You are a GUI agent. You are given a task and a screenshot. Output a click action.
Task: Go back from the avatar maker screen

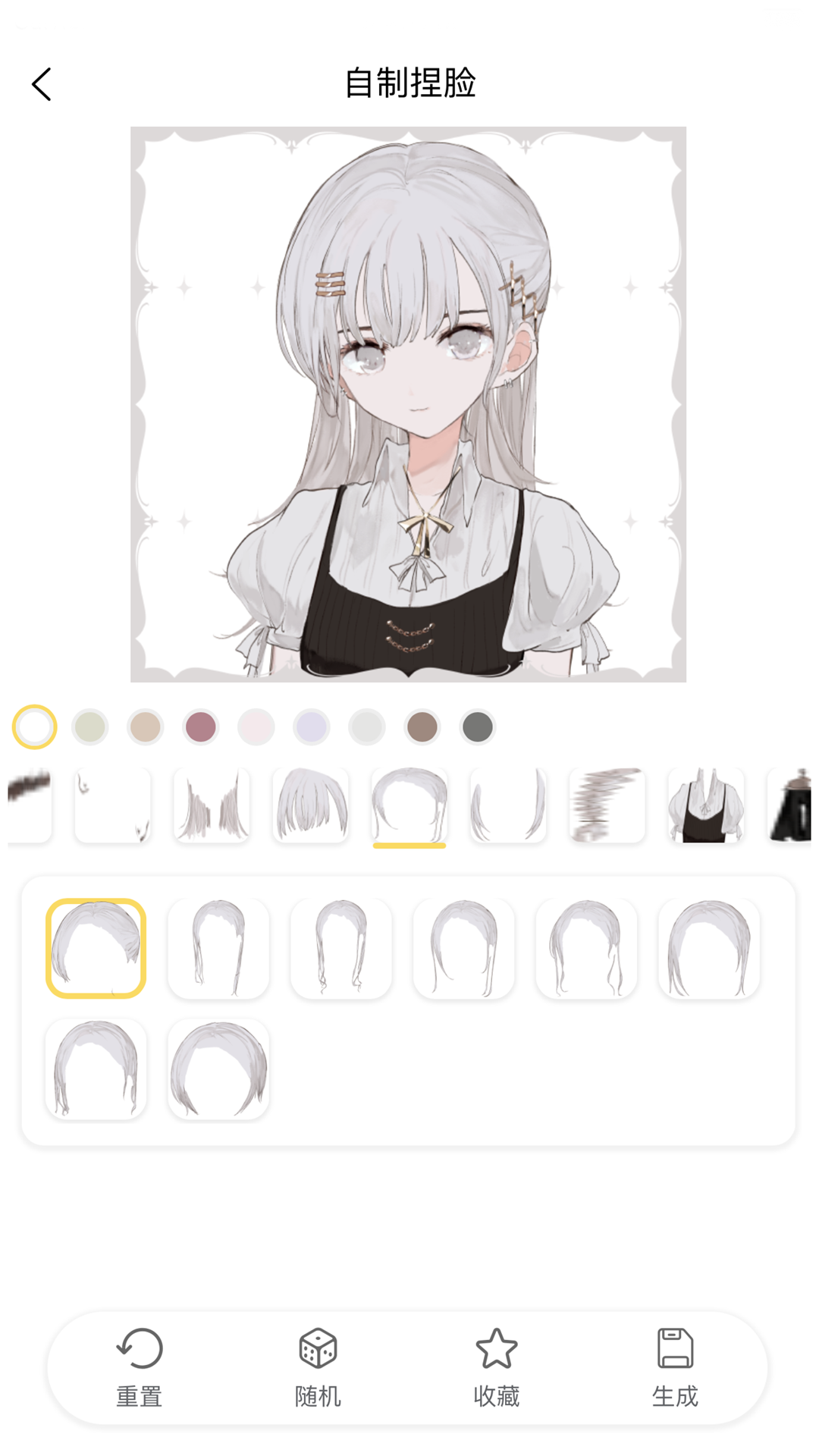point(42,83)
